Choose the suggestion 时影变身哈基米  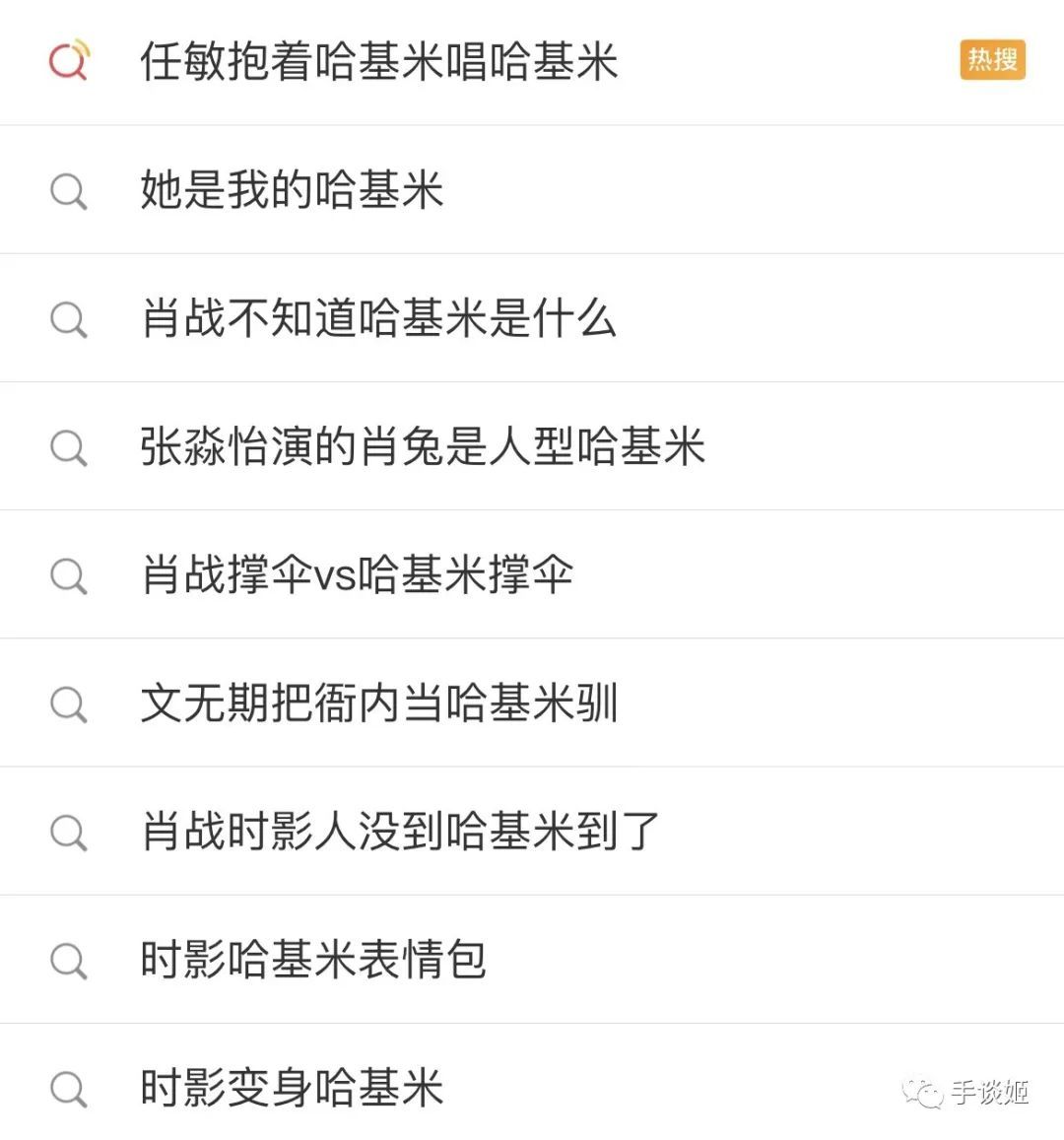coord(293,1087)
